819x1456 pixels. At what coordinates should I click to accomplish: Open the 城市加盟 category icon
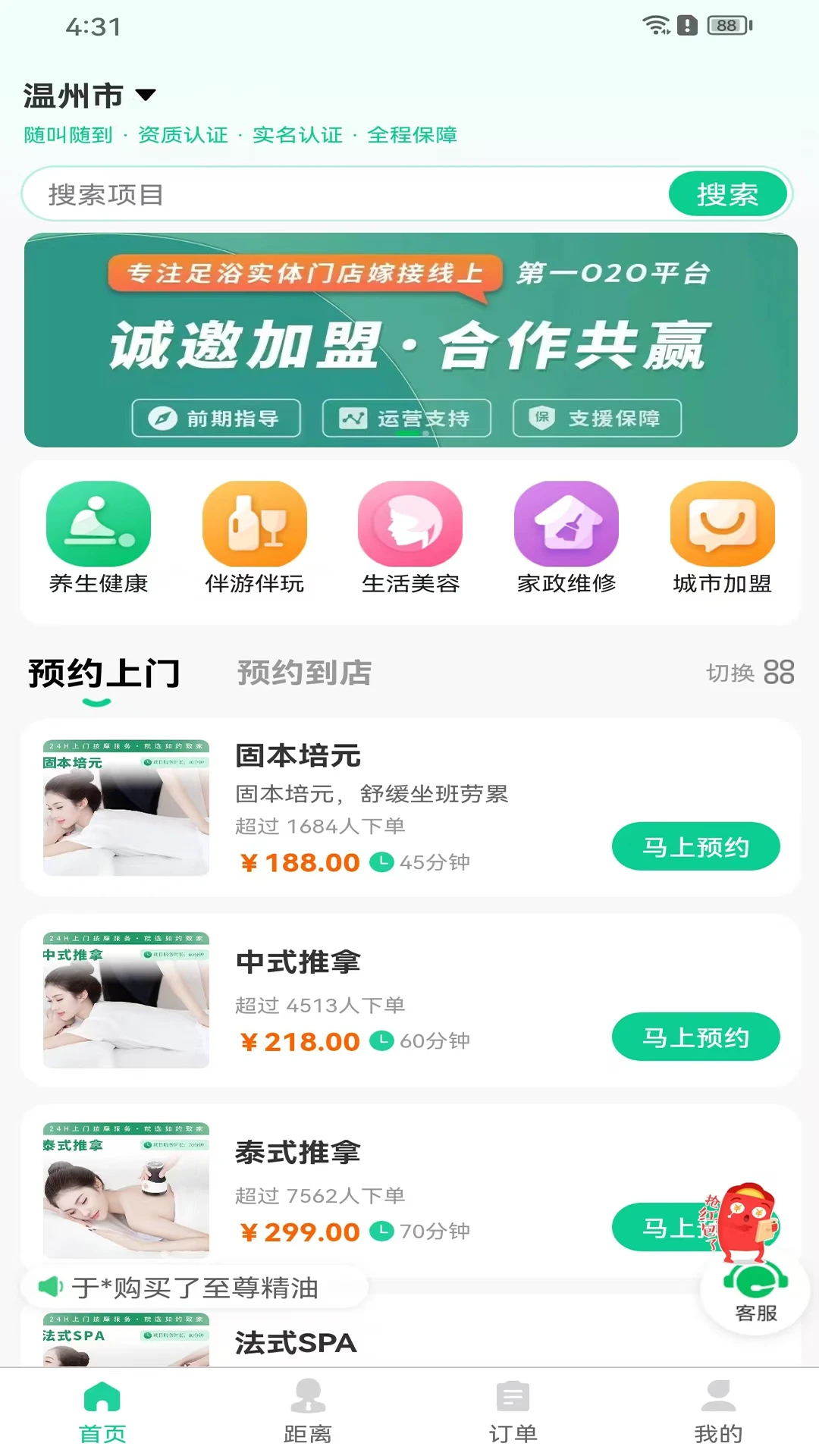pyautogui.click(x=721, y=524)
